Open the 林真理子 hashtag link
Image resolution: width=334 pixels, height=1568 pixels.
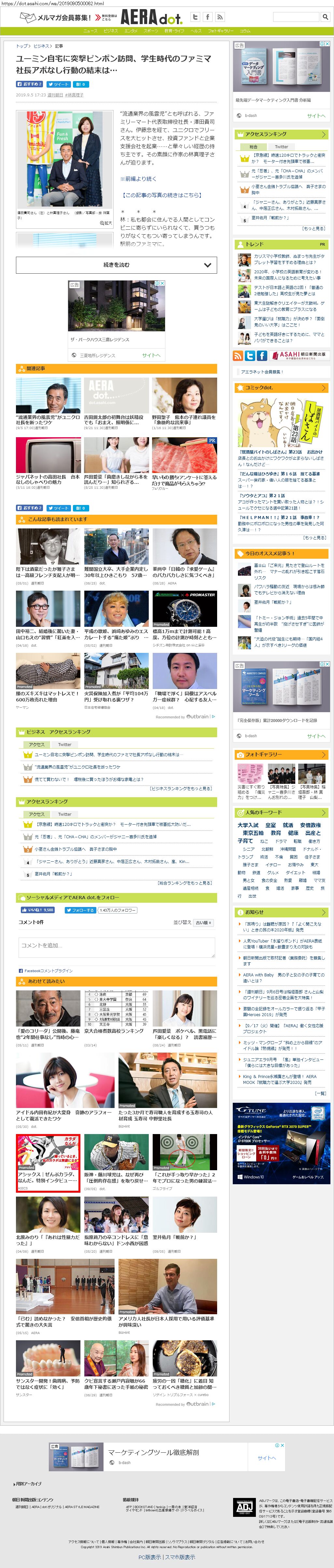point(75,95)
